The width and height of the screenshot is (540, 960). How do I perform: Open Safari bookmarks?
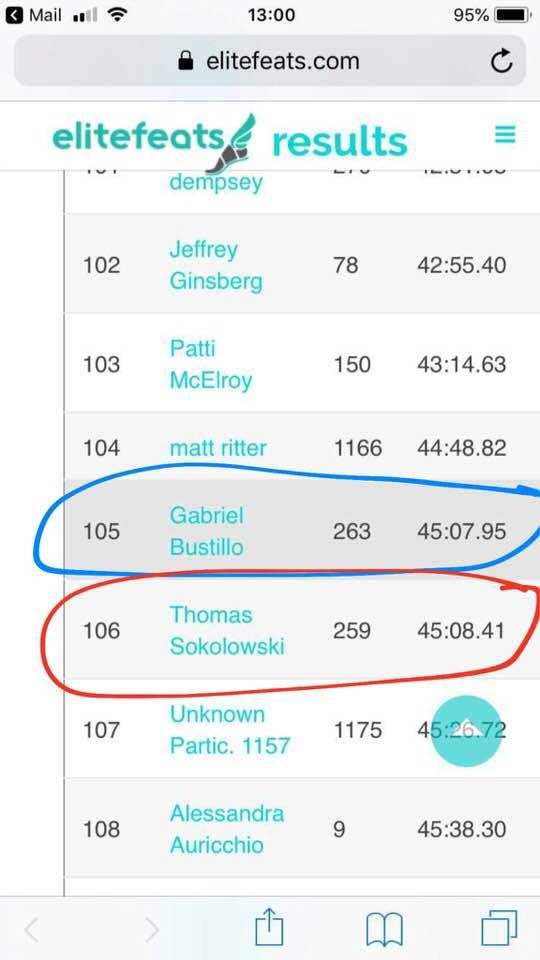[384, 930]
